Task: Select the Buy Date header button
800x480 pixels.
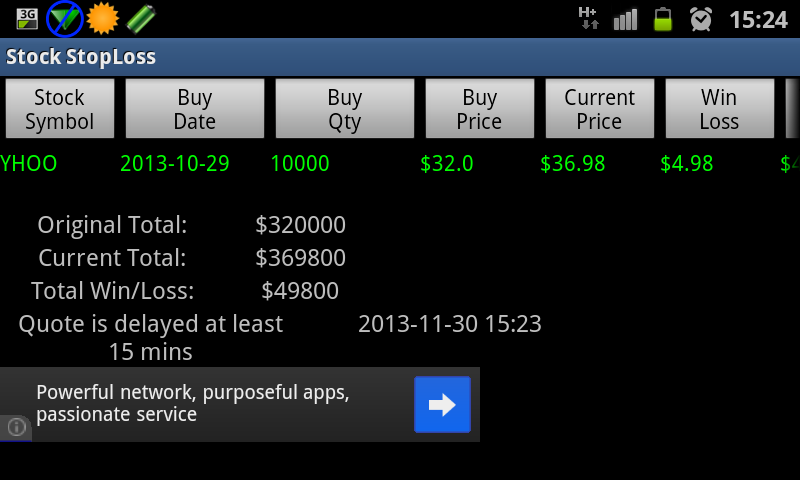Action: [195, 109]
